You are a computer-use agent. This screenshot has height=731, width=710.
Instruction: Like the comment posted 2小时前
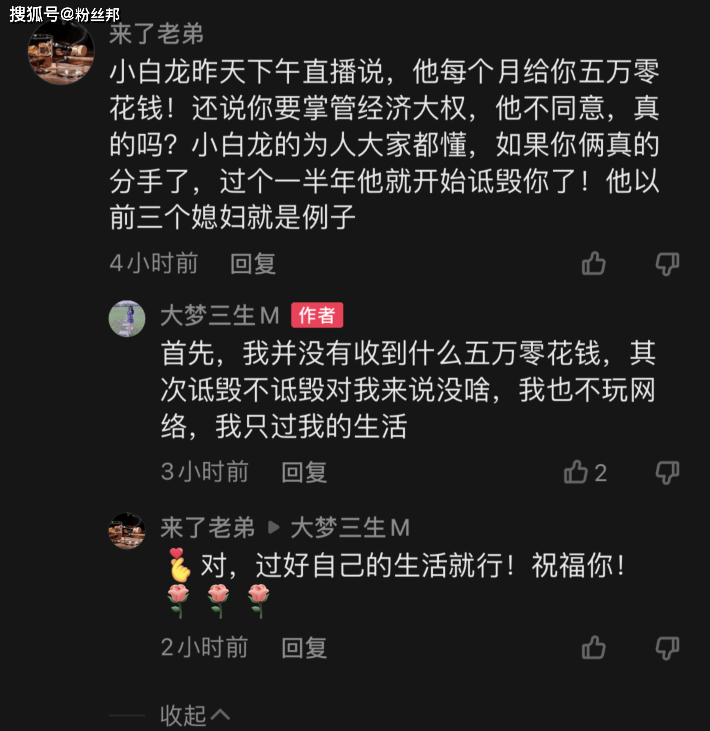click(x=594, y=647)
